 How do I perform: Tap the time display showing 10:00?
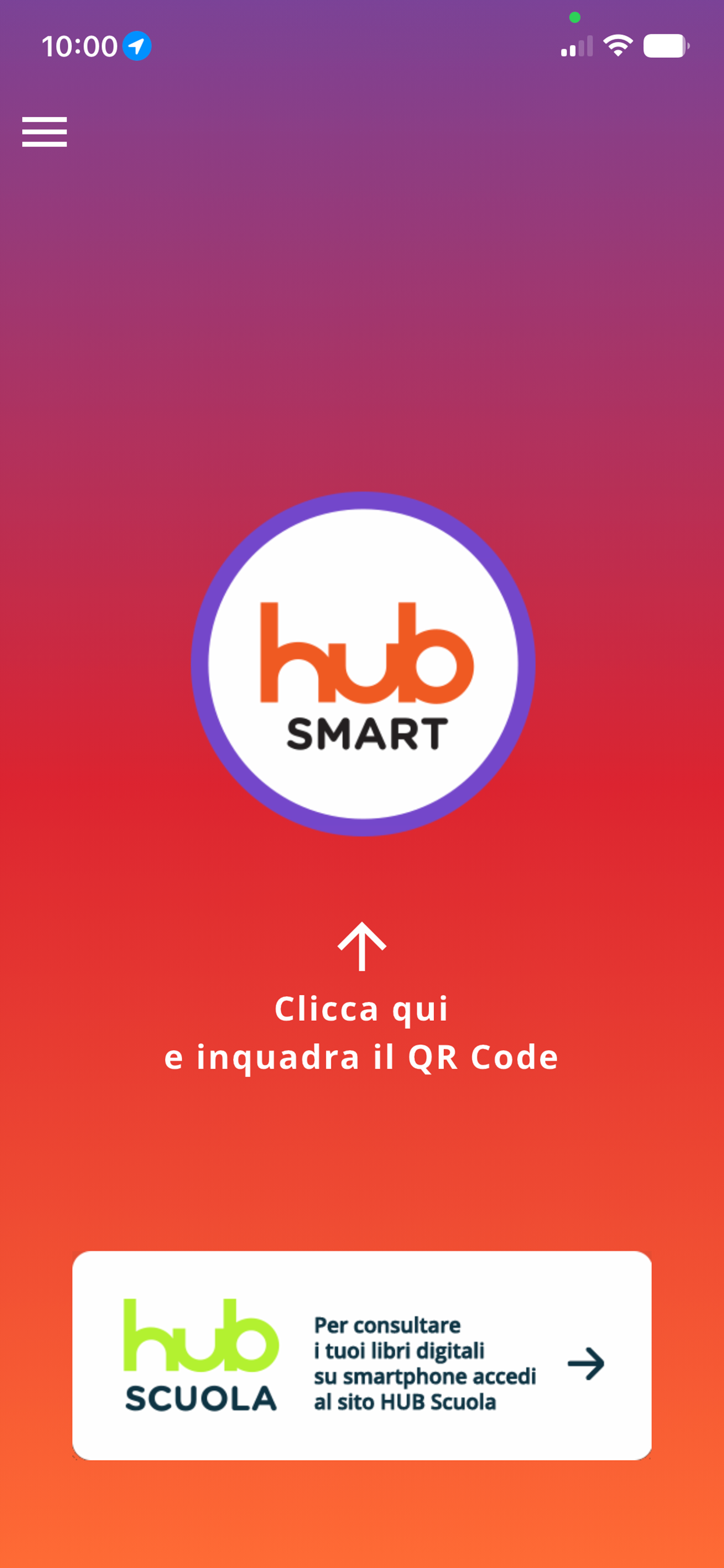pos(80,45)
